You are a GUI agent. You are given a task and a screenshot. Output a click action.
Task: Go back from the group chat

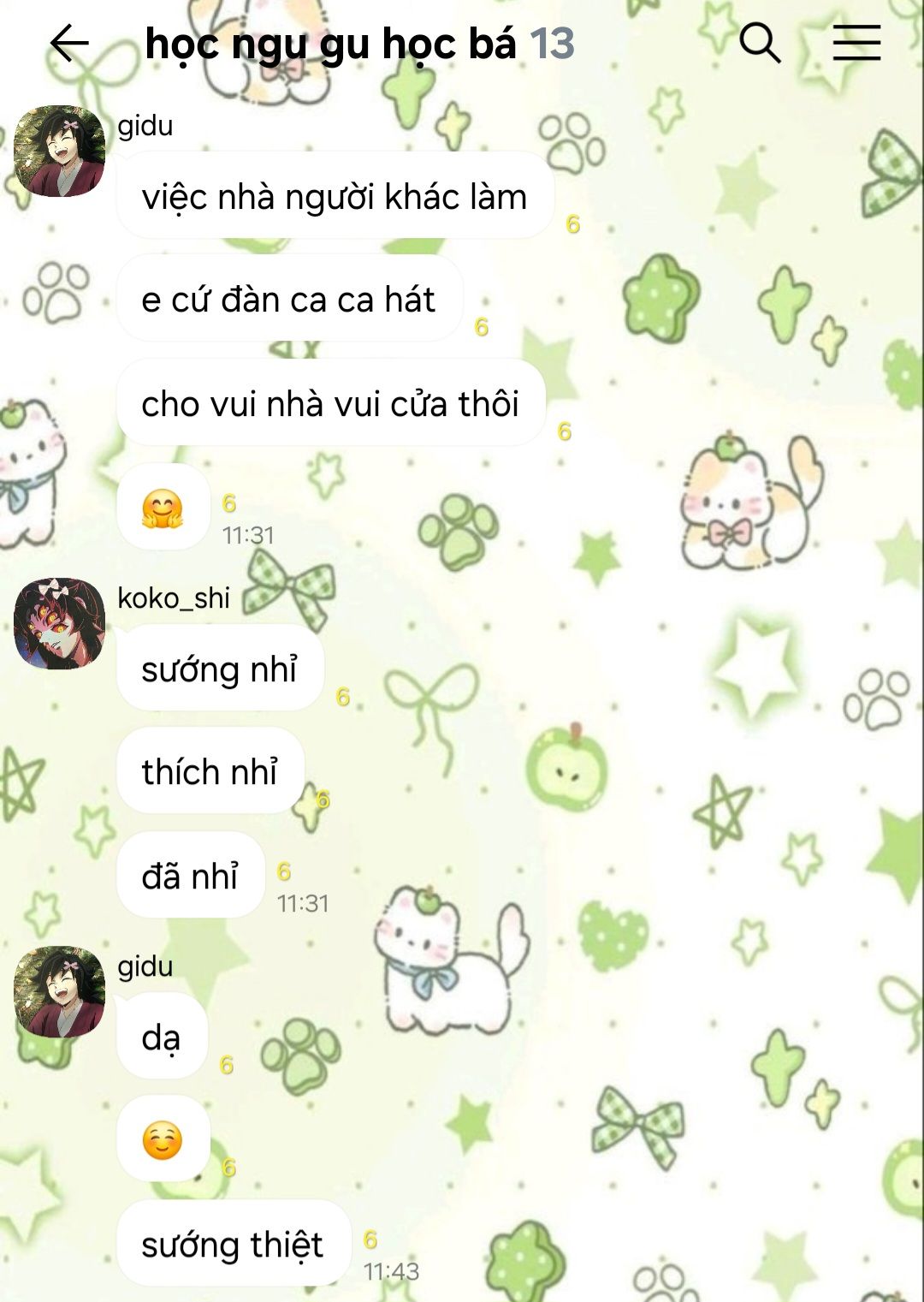click(x=69, y=44)
